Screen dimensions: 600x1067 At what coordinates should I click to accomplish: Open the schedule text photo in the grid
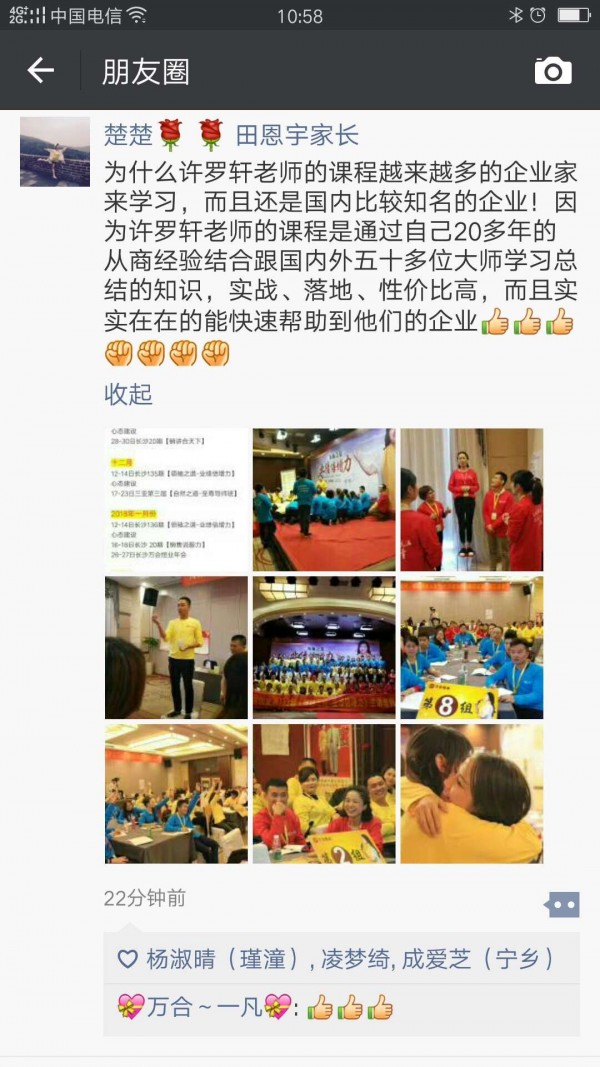(176, 499)
